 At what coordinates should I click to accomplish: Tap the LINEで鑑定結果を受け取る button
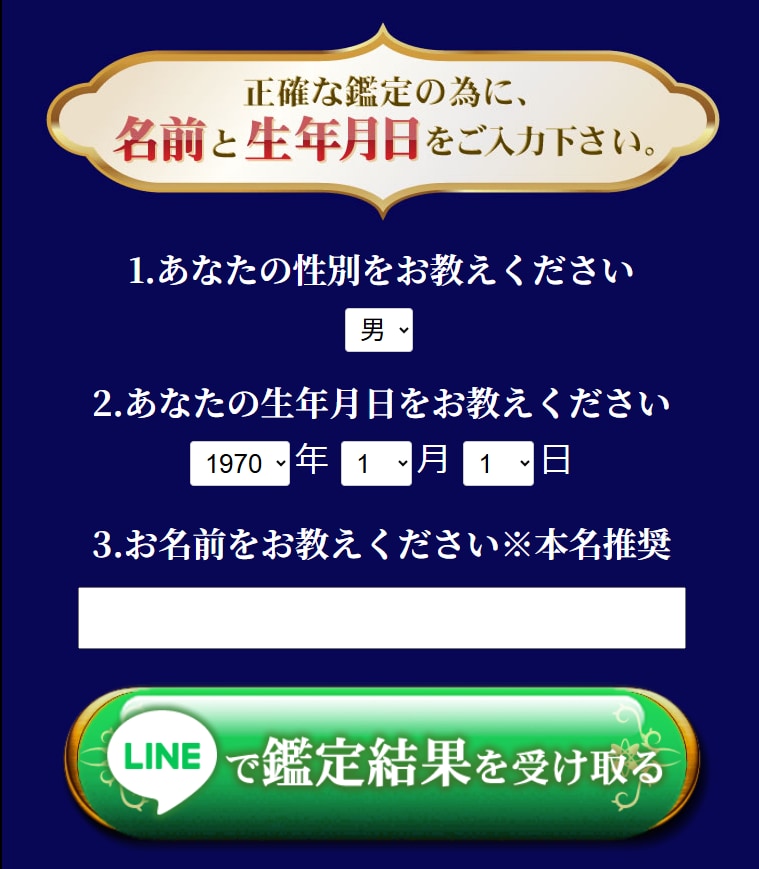(x=381, y=764)
